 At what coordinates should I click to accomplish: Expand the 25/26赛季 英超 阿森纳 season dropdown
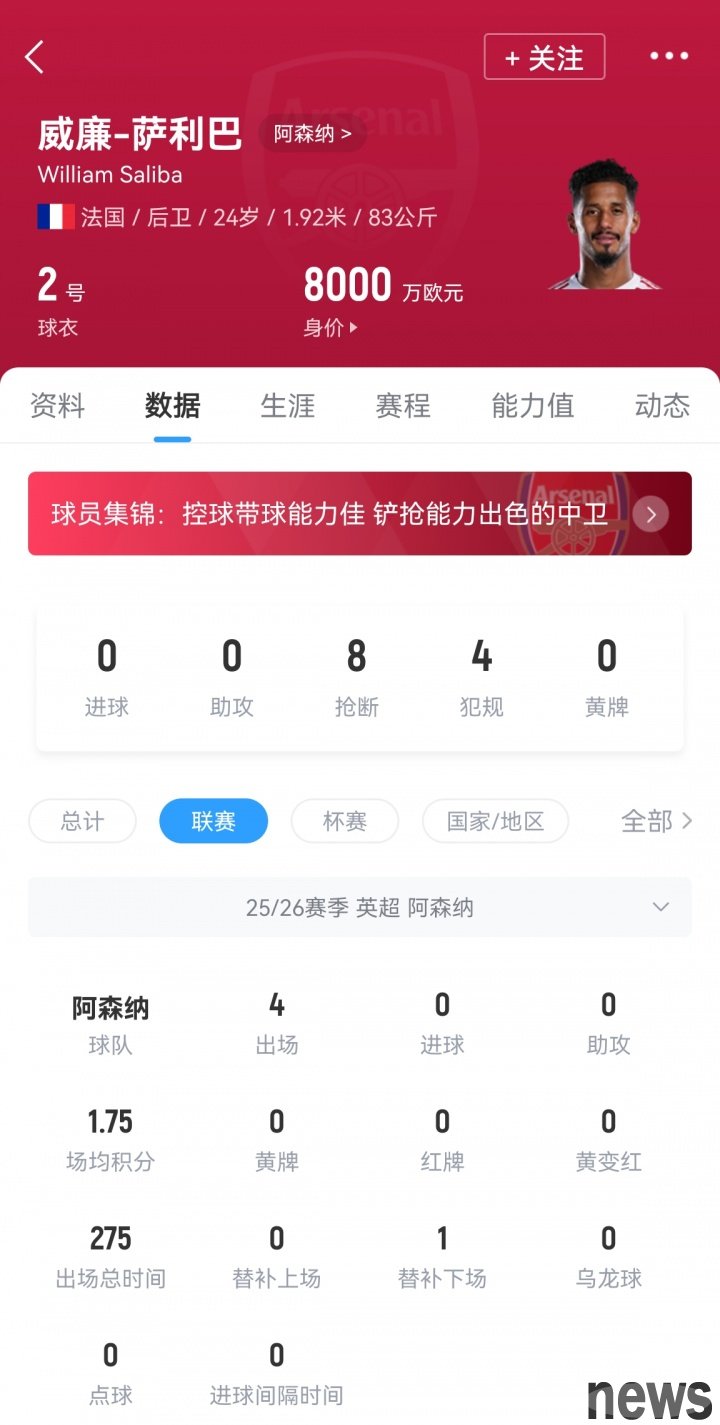pyautogui.click(x=360, y=907)
